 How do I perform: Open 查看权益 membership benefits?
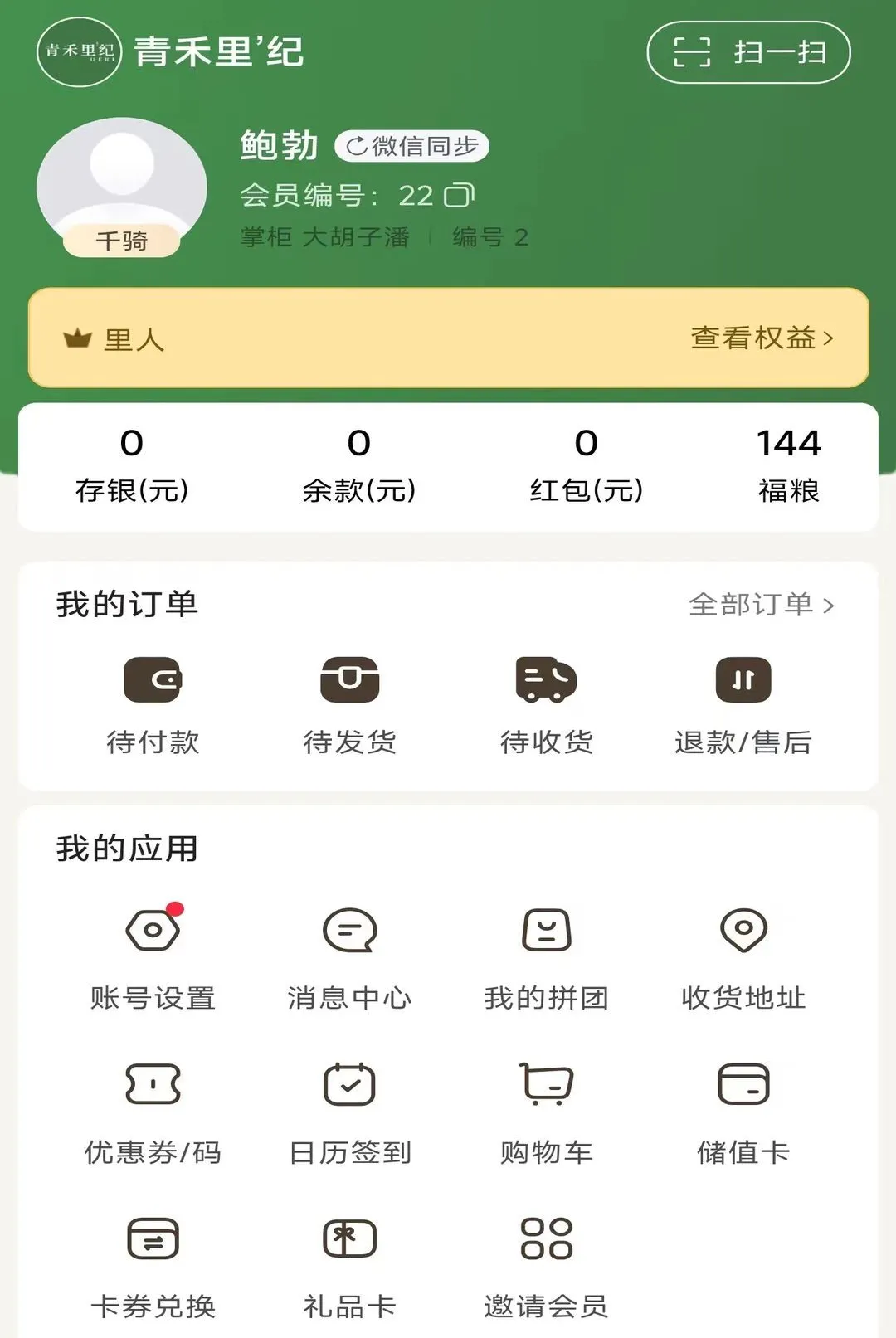(x=762, y=338)
